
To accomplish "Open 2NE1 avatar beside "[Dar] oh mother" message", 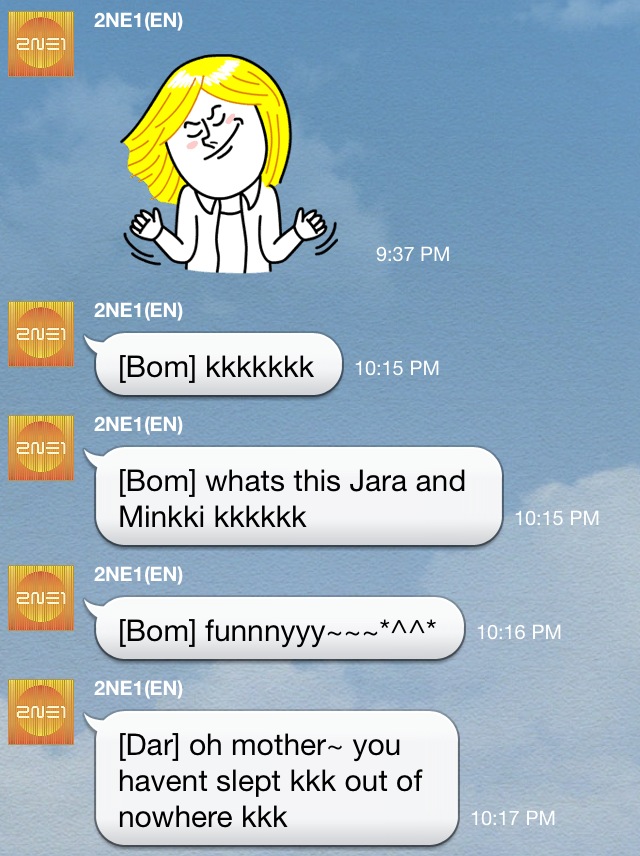I will pos(40,711).
